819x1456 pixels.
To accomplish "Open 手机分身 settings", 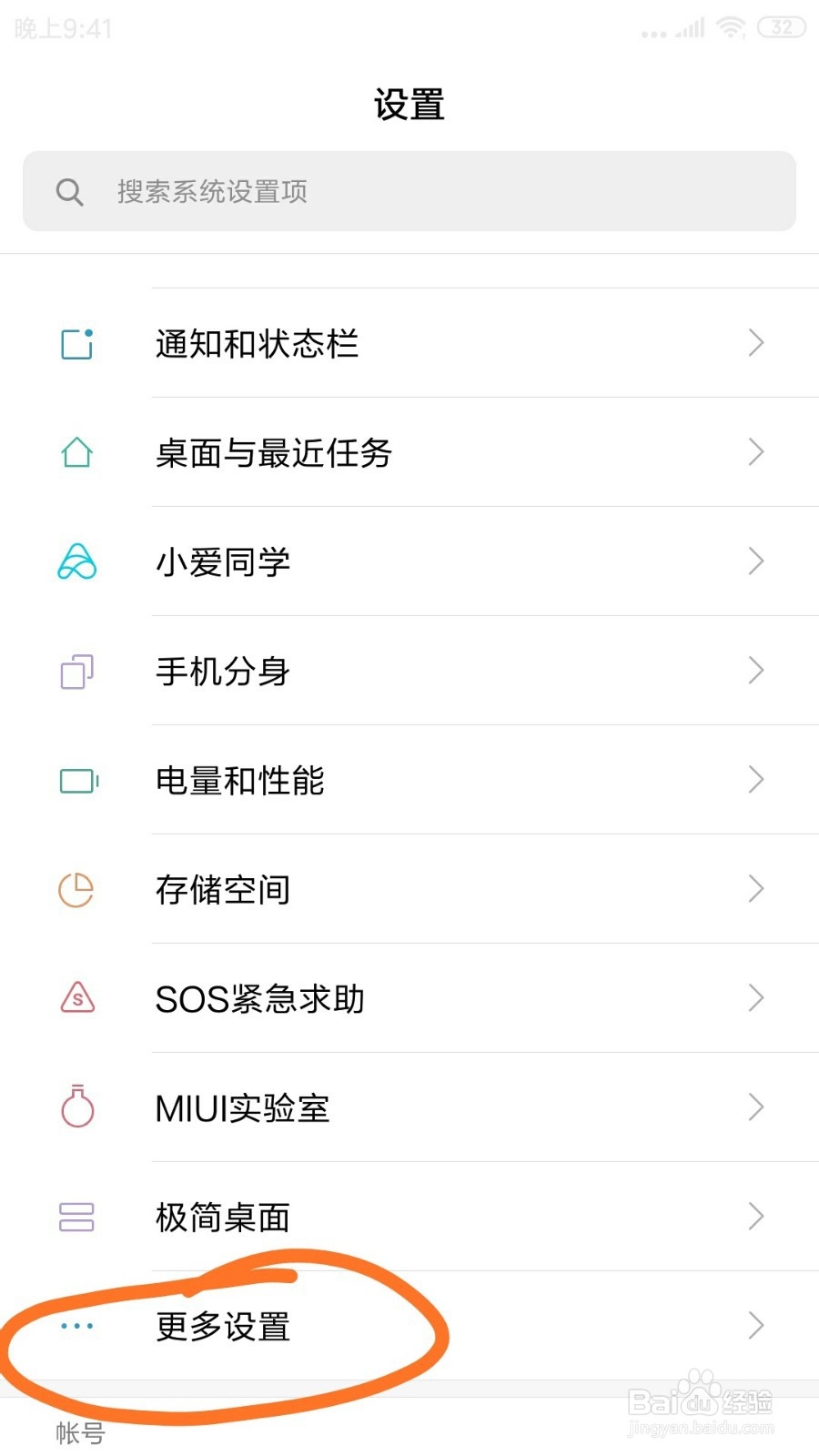I will coord(409,671).
